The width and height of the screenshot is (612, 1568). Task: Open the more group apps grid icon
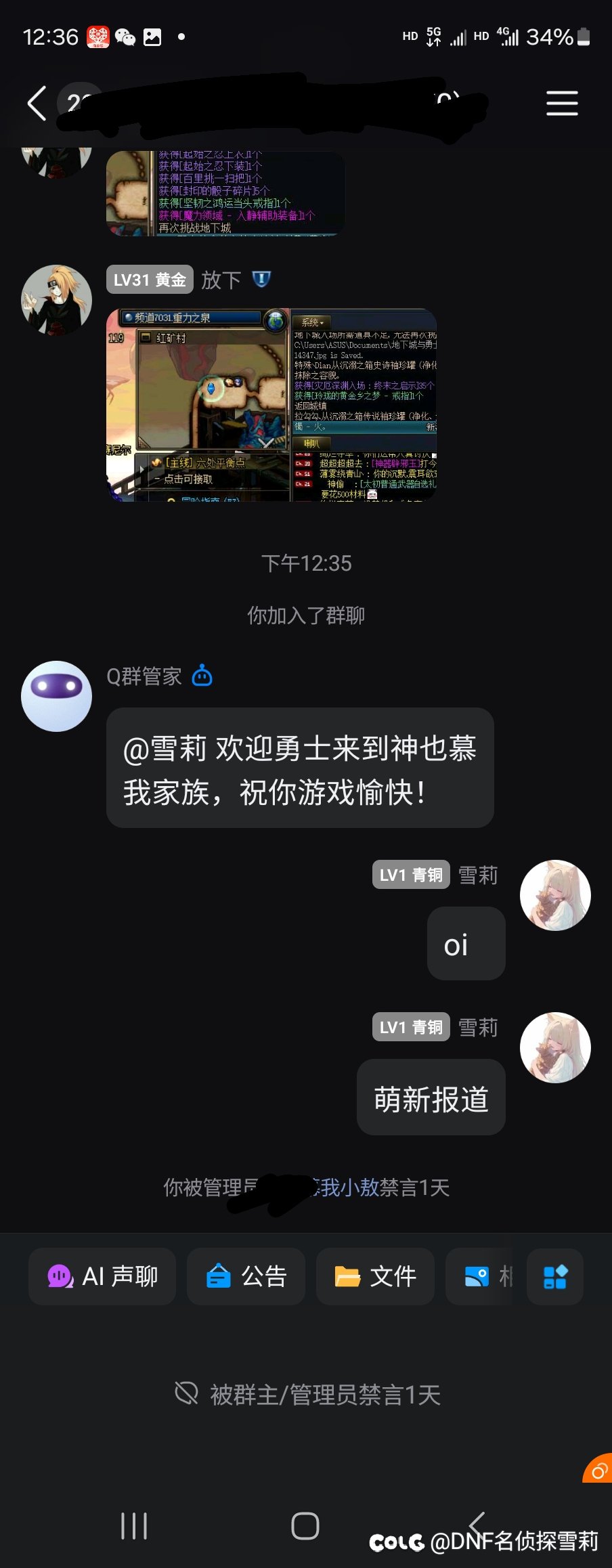[555, 1276]
